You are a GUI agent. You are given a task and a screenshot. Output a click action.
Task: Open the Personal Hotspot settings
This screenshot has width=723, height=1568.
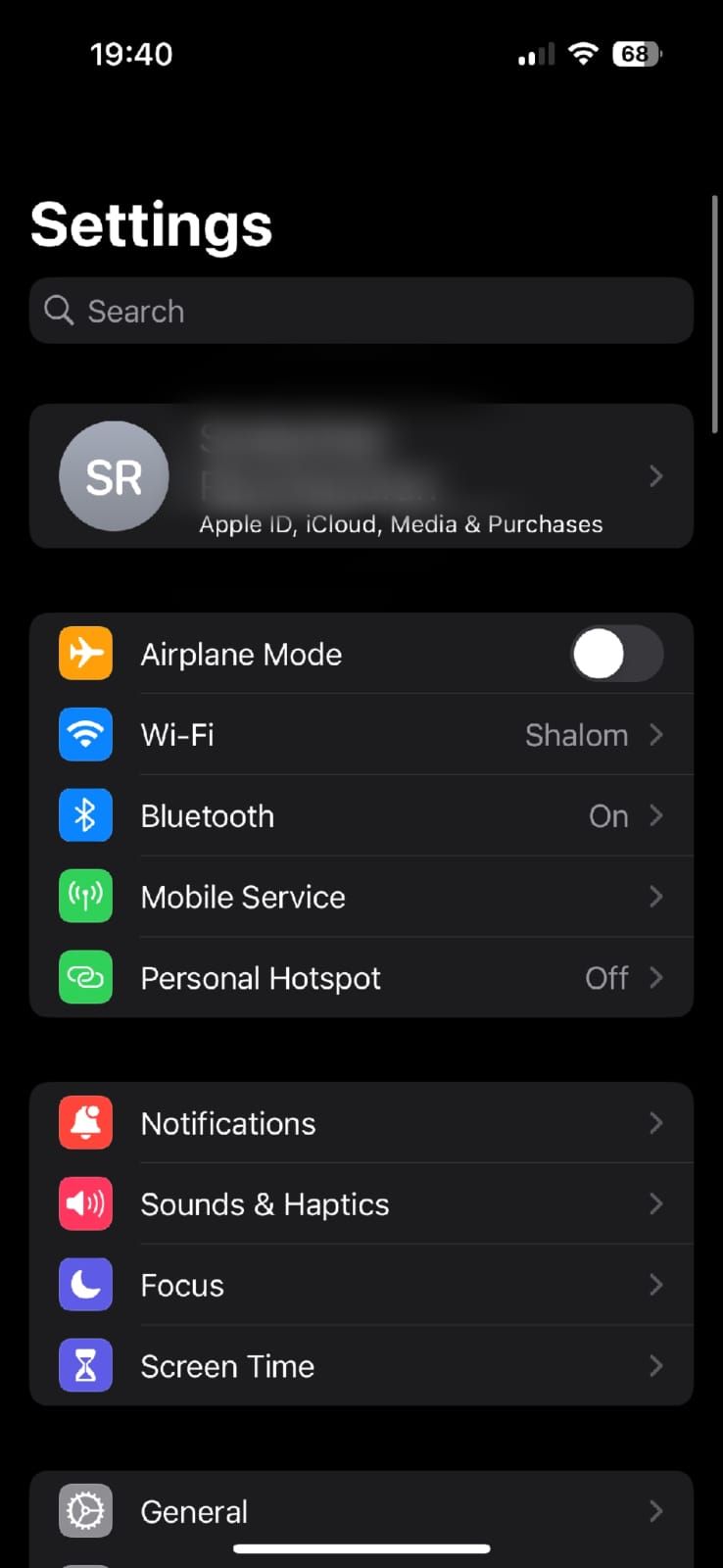[x=362, y=977]
